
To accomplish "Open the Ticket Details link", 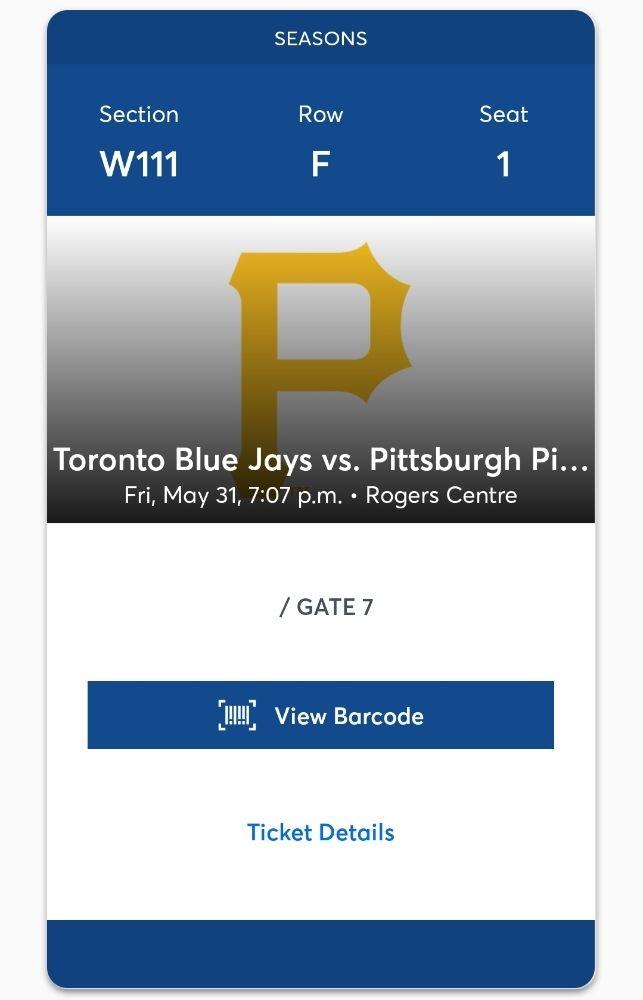I will (x=320, y=832).
